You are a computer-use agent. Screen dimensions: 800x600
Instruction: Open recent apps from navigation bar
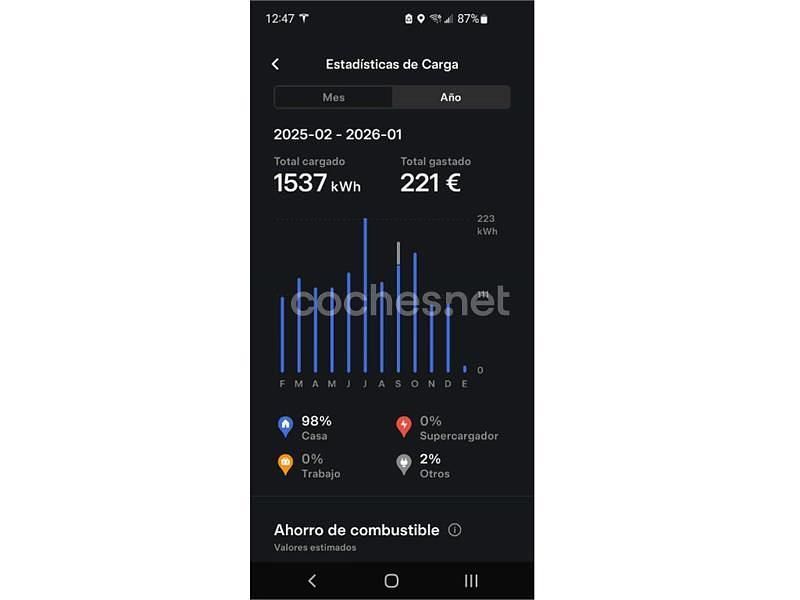(x=471, y=581)
